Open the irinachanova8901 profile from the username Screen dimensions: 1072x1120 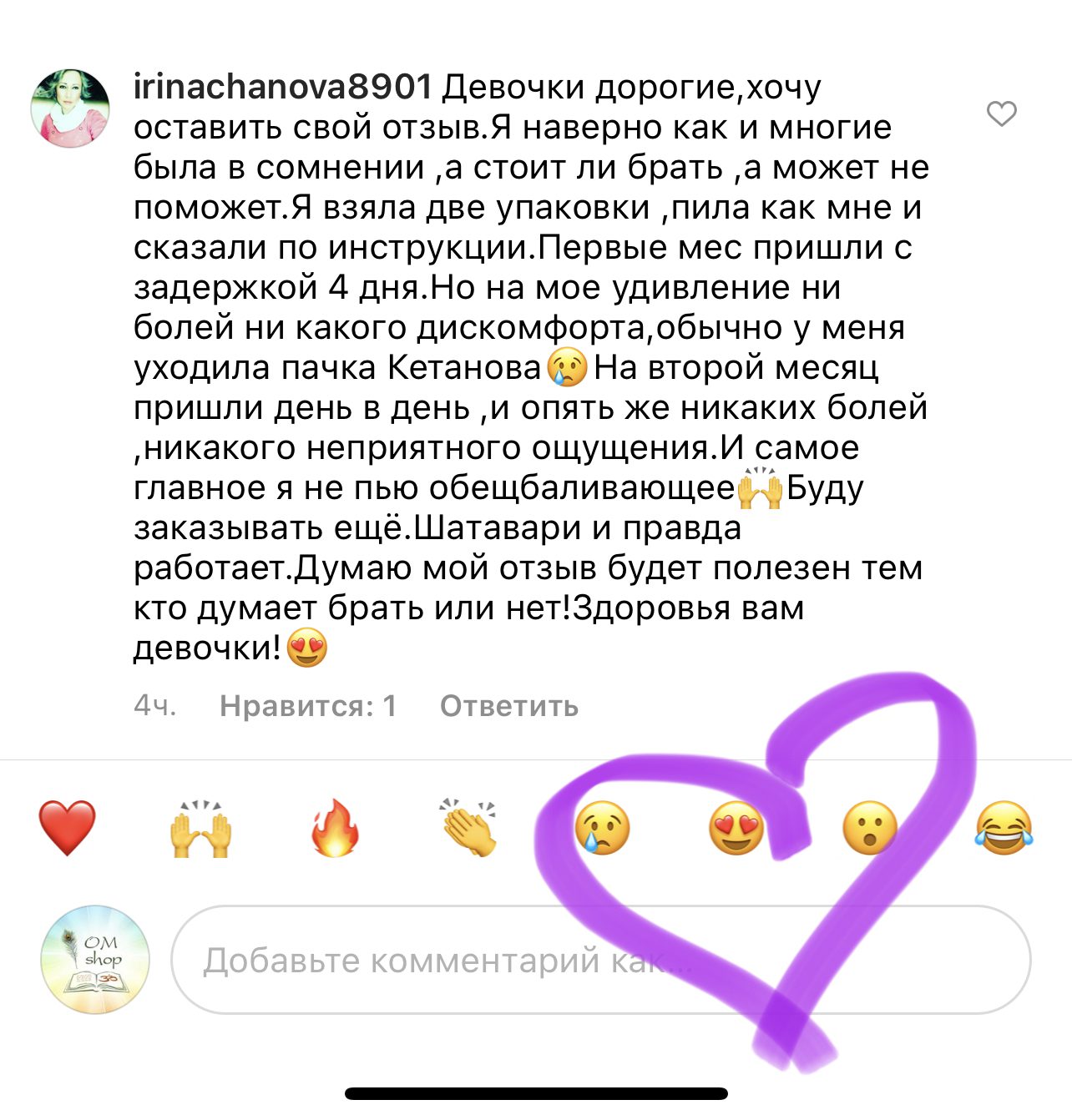[x=282, y=87]
